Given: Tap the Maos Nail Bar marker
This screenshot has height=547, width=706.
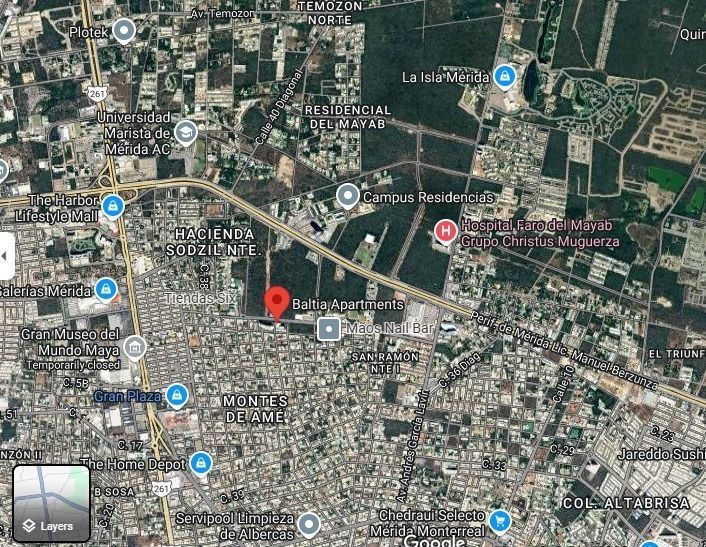Looking at the screenshot, I should 329,328.
